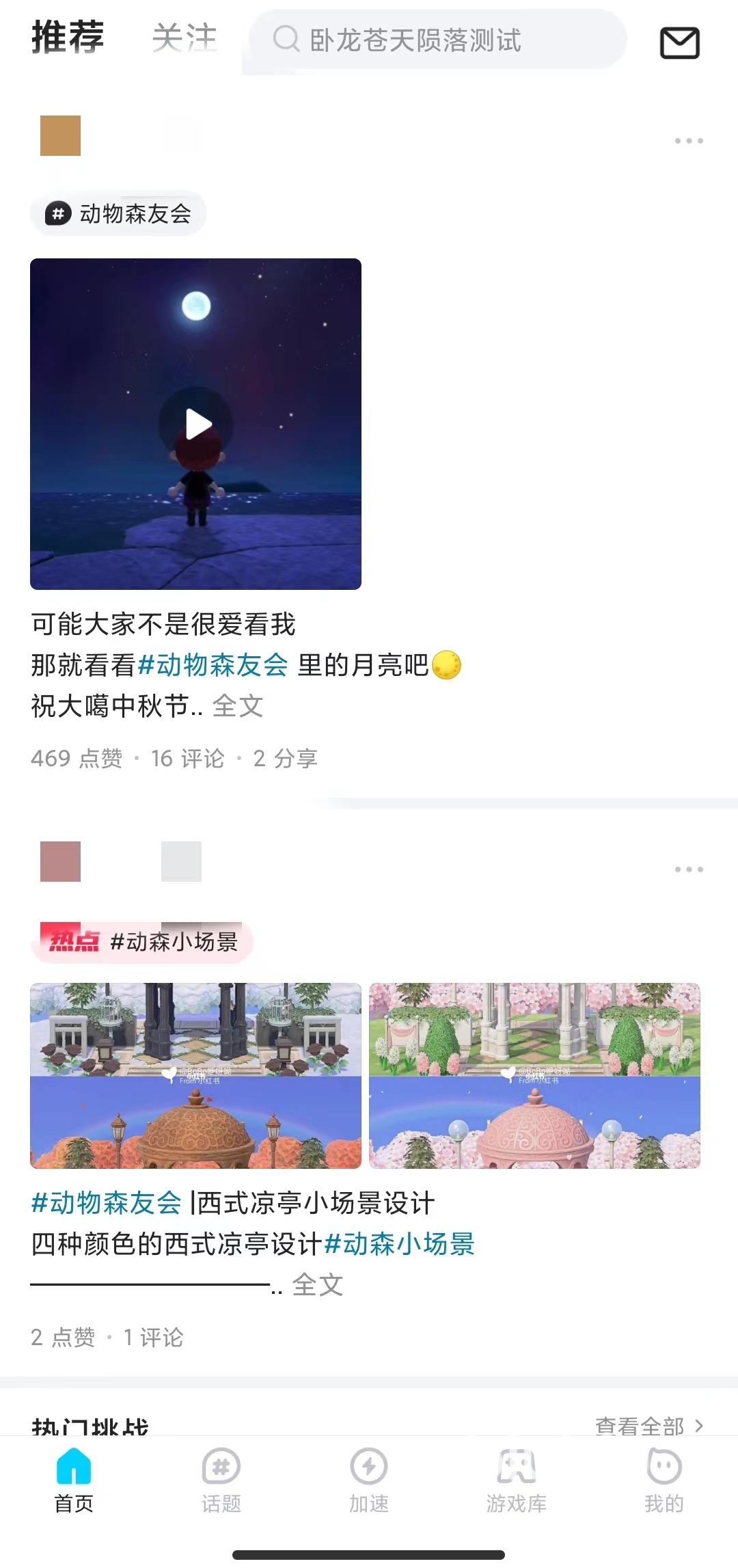View the dark gazebo scene image

[x=195, y=1075]
